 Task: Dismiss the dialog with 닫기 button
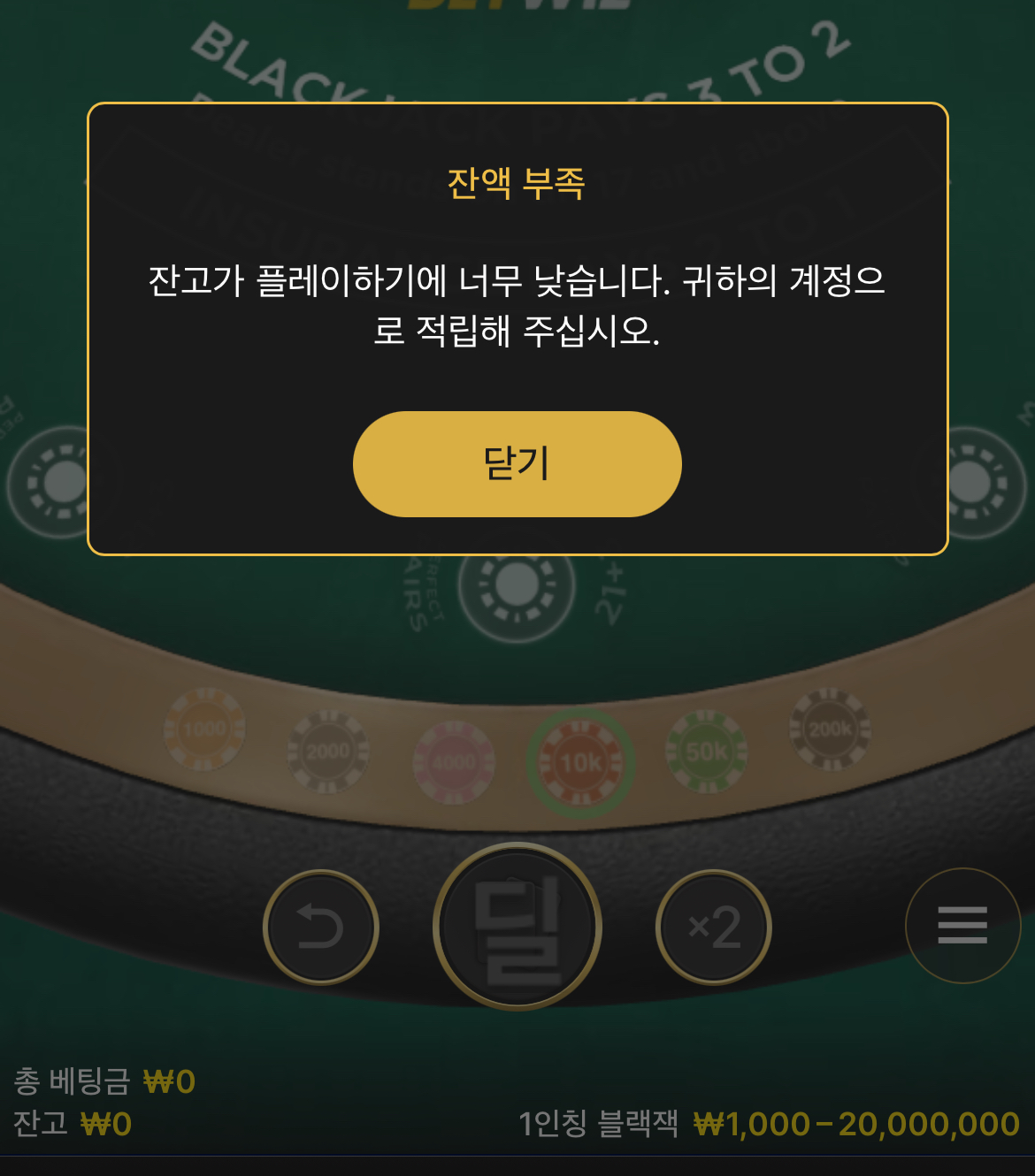point(517,463)
